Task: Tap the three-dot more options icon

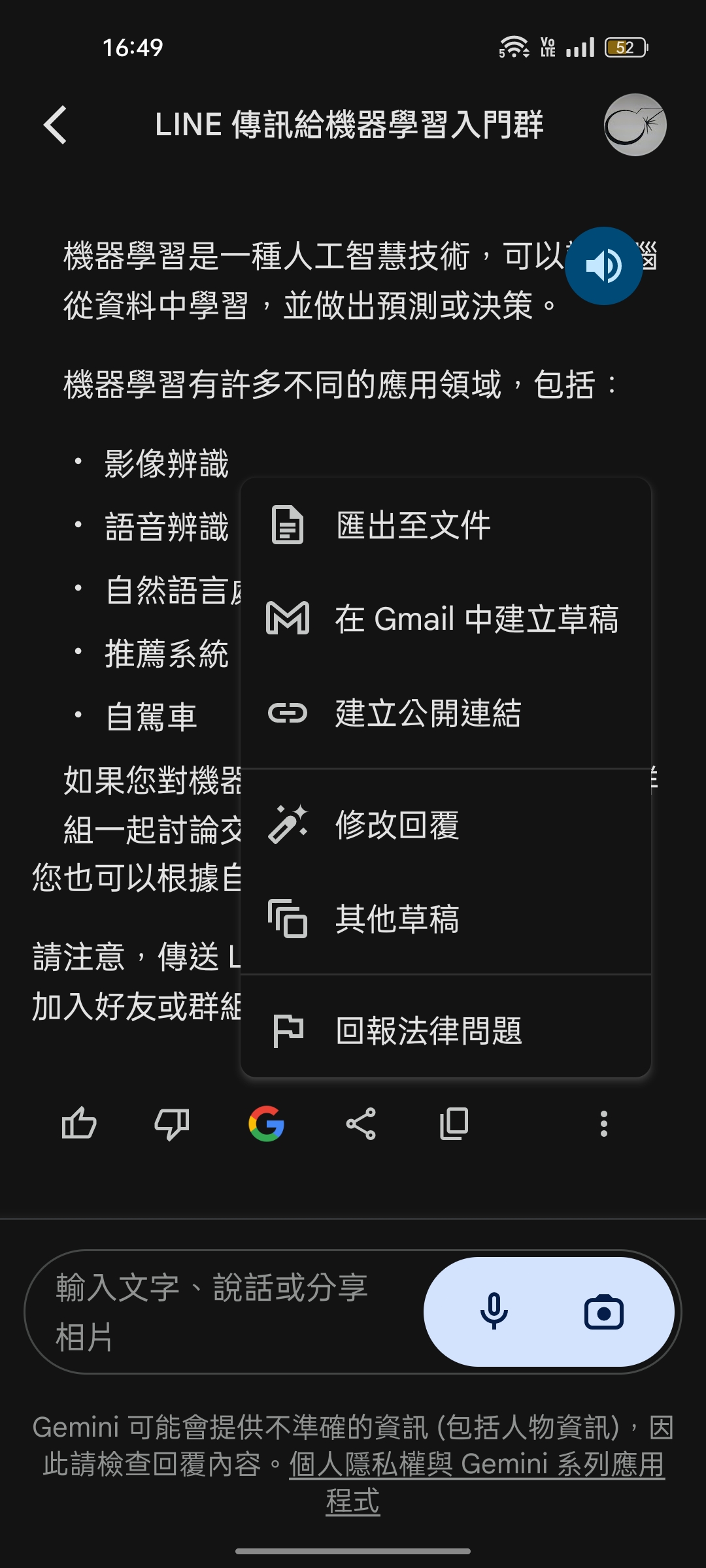Action: pyautogui.click(x=604, y=1124)
